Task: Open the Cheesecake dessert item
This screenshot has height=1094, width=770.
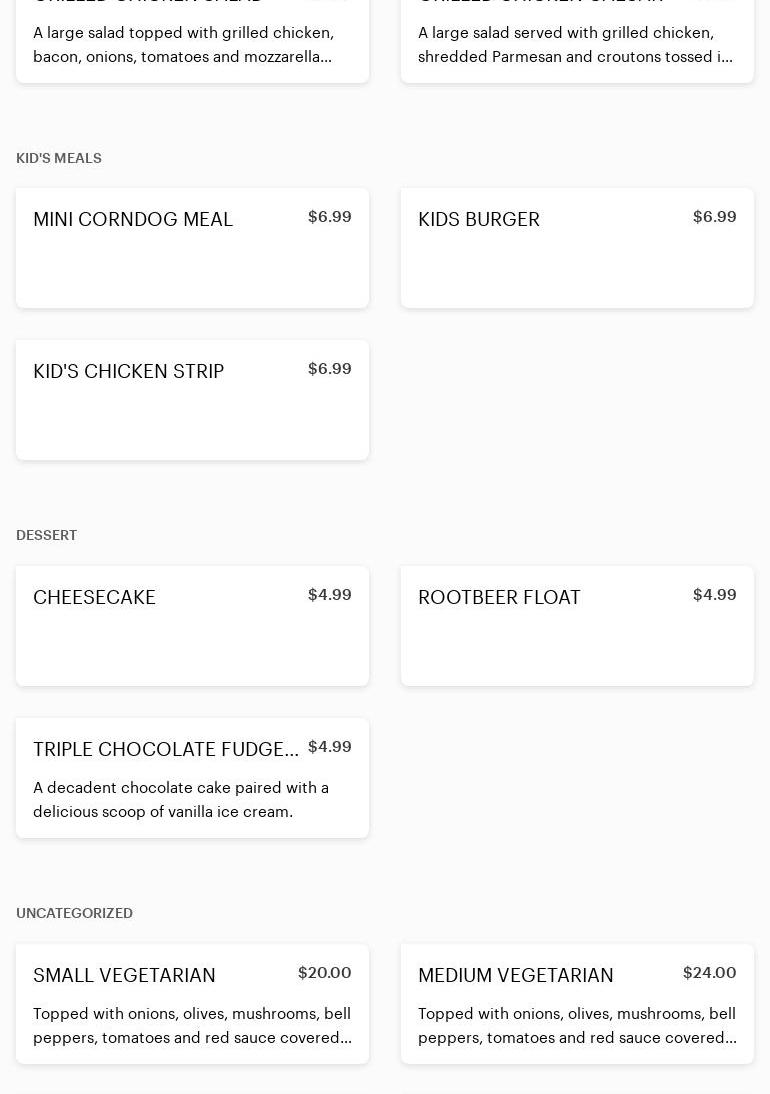Action: 192,625
